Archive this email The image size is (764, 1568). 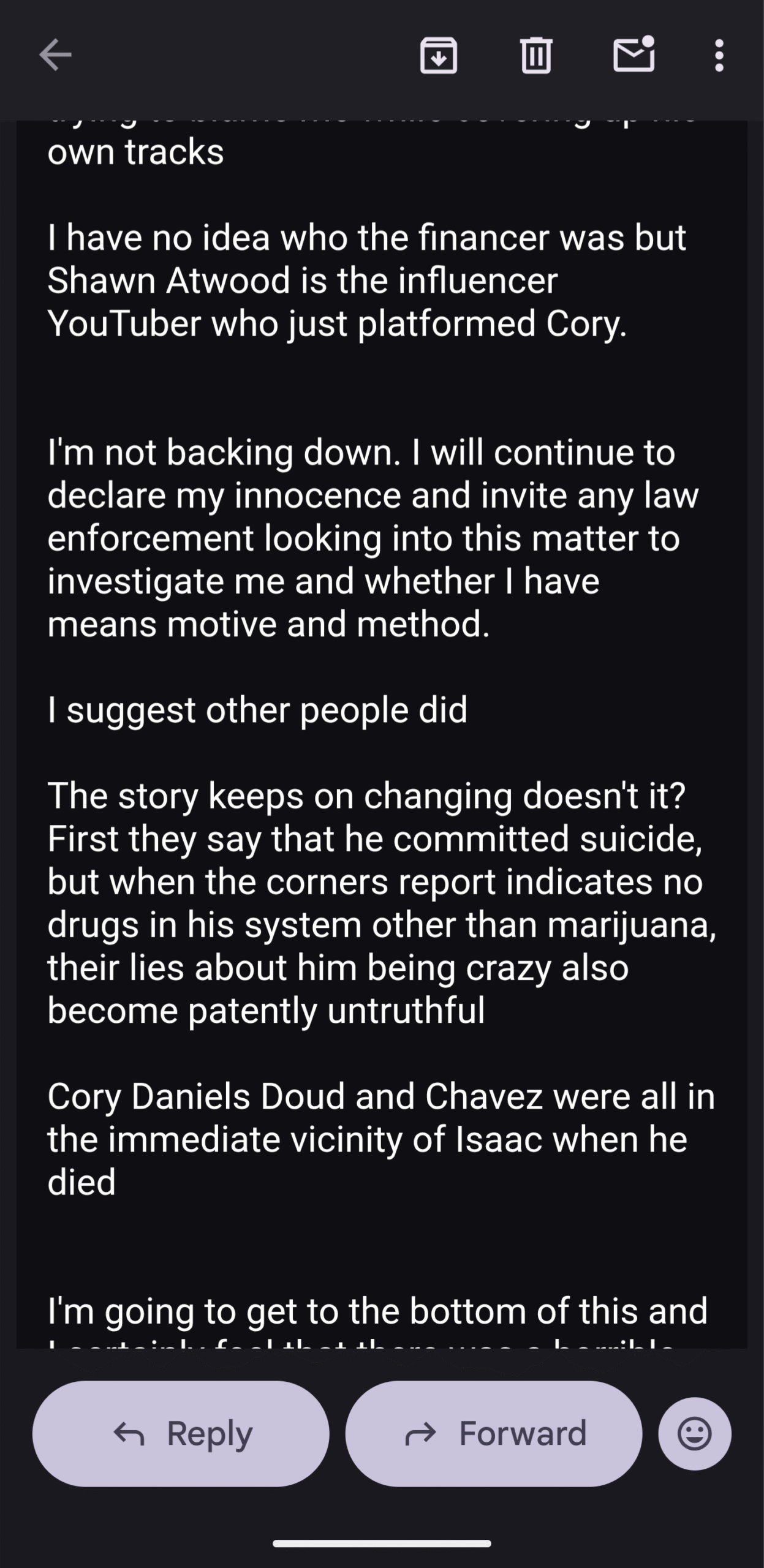(x=438, y=56)
